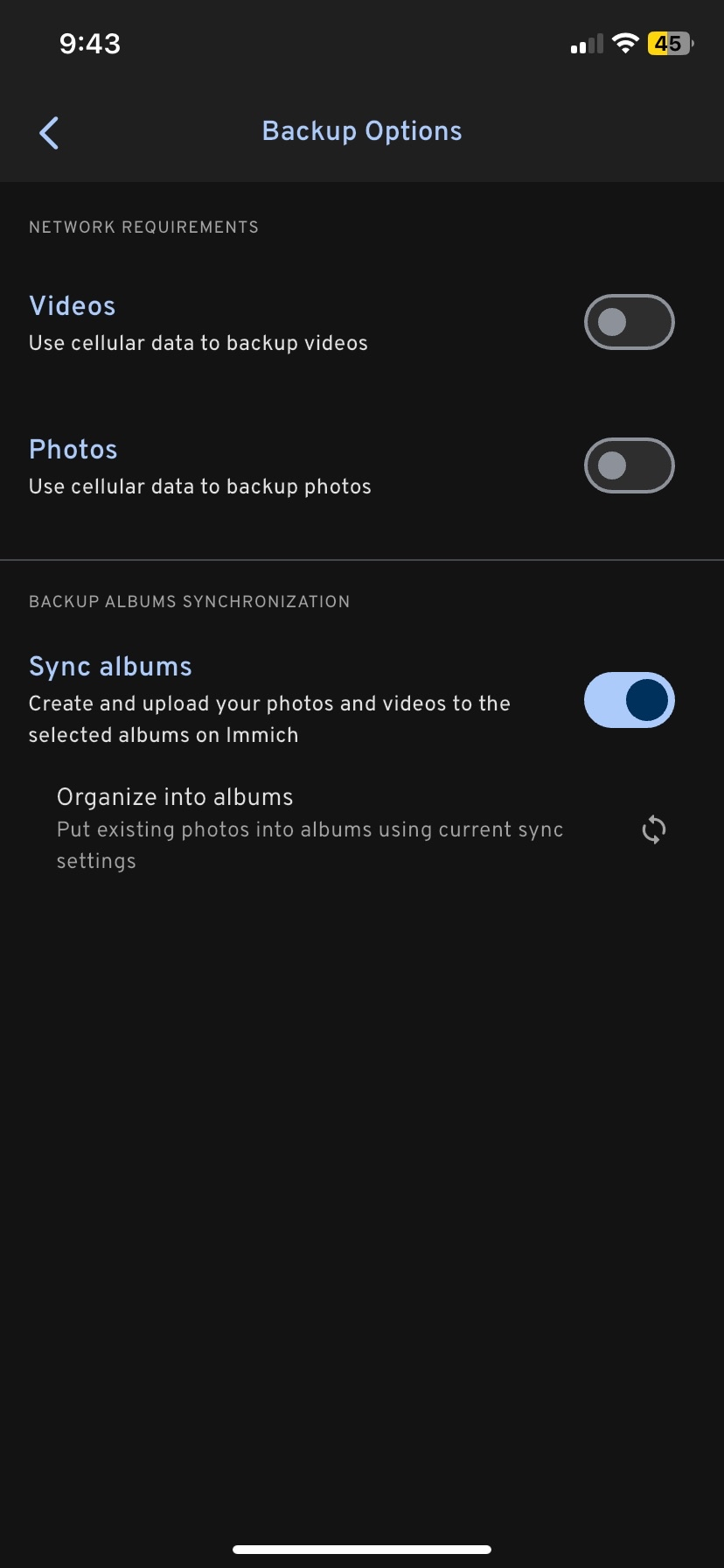The width and height of the screenshot is (724, 1568).
Task: Enable cellular data for video backup
Action: (629, 322)
